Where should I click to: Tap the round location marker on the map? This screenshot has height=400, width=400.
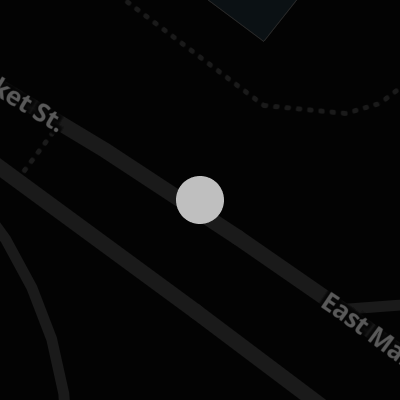point(200,200)
